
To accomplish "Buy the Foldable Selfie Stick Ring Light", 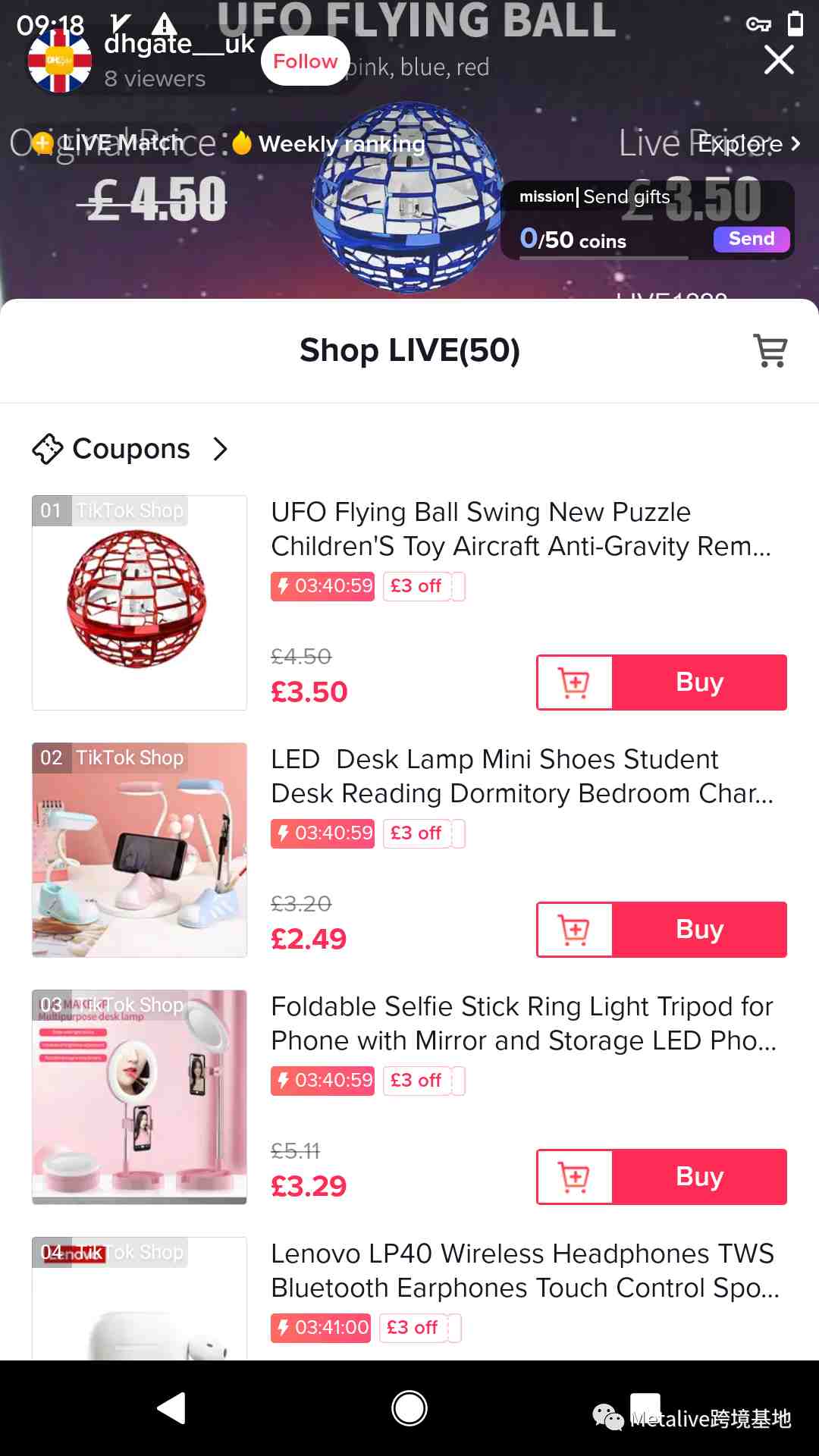I will click(699, 1177).
